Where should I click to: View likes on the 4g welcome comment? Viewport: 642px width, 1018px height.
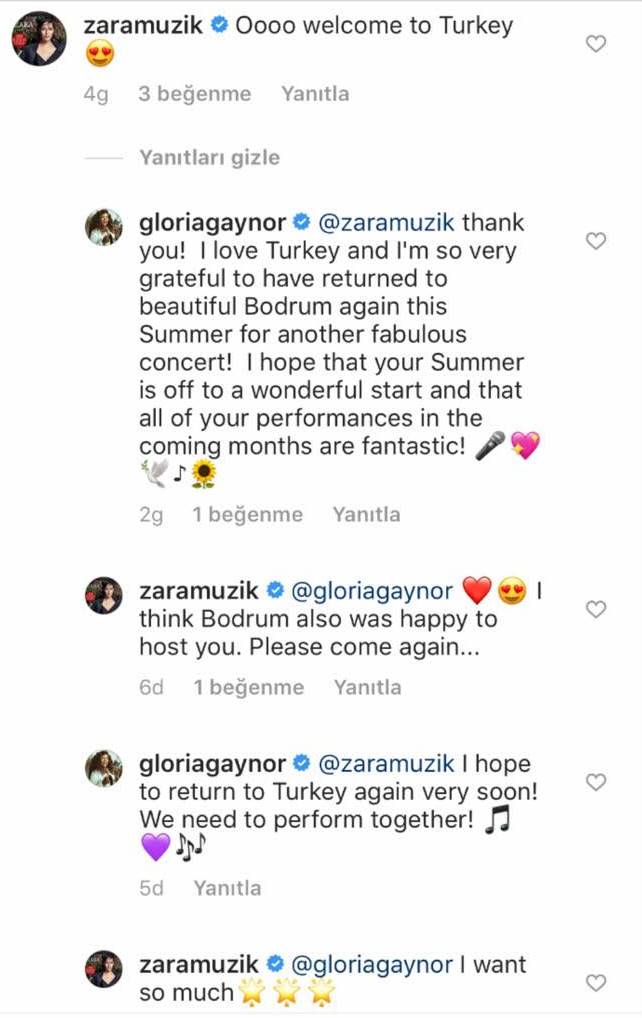[x=194, y=94]
